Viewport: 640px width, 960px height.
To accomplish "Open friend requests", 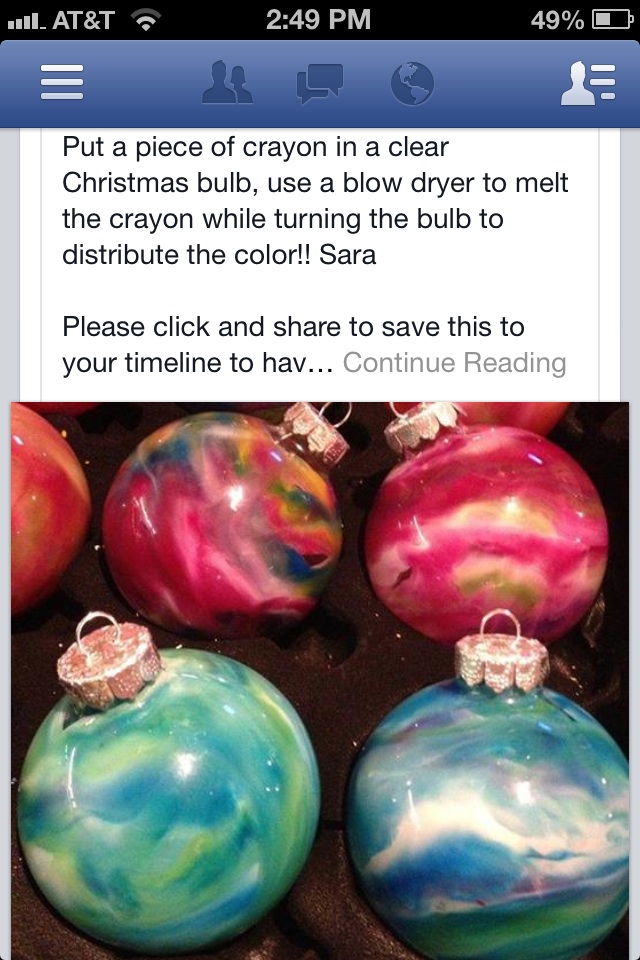I will [x=228, y=83].
